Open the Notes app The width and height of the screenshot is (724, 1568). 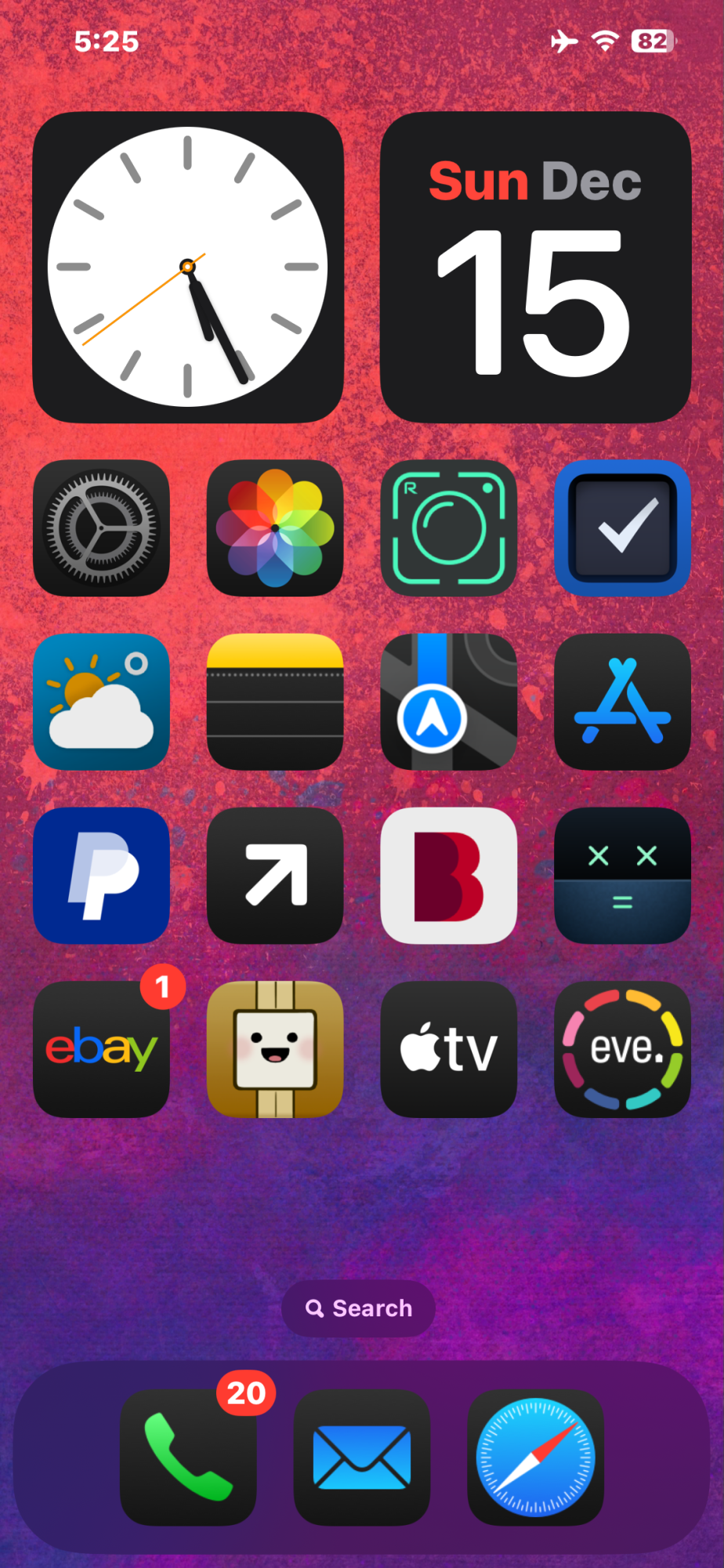point(275,702)
